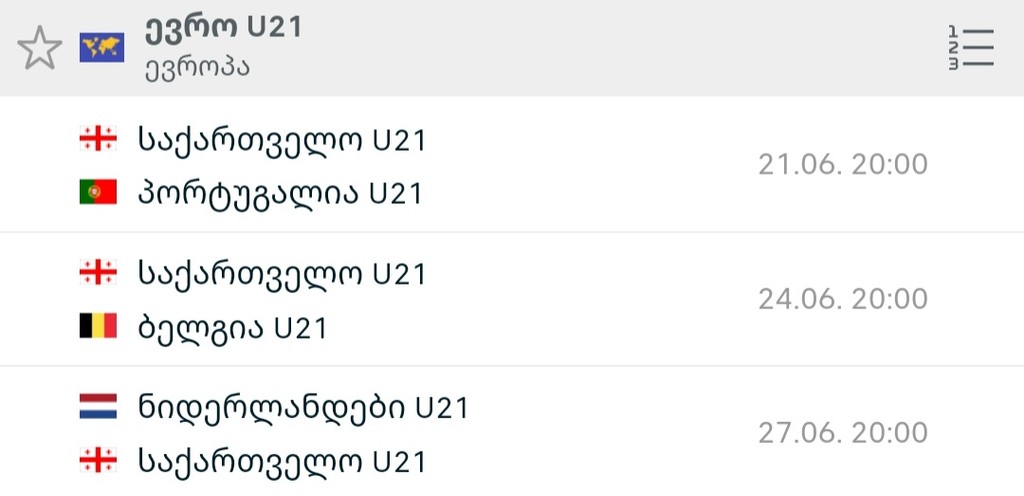This screenshot has height=496, width=1024.
Task: Open the standings table icon
Action: (970, 48)
